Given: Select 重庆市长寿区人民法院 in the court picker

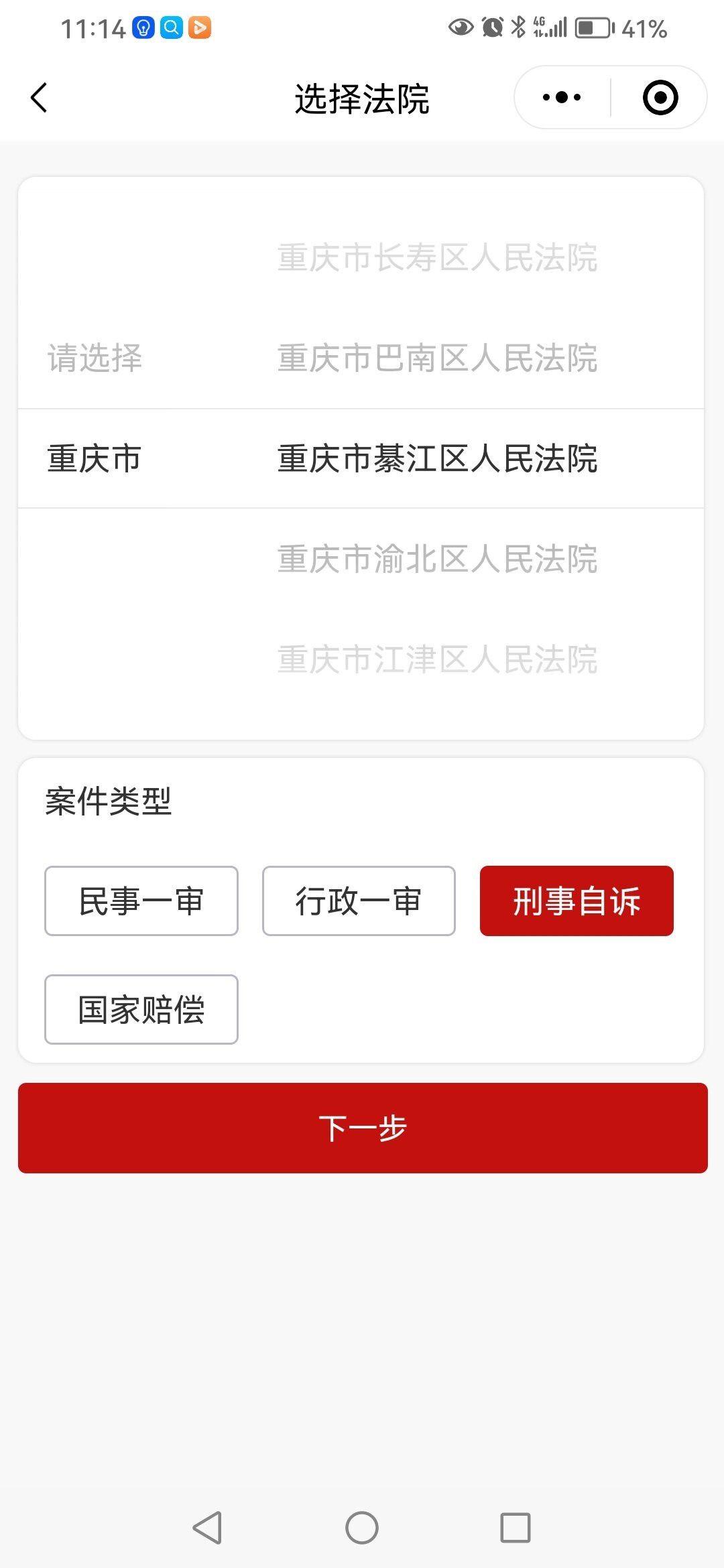Looking at the screenshot, I should click(438, 258).
